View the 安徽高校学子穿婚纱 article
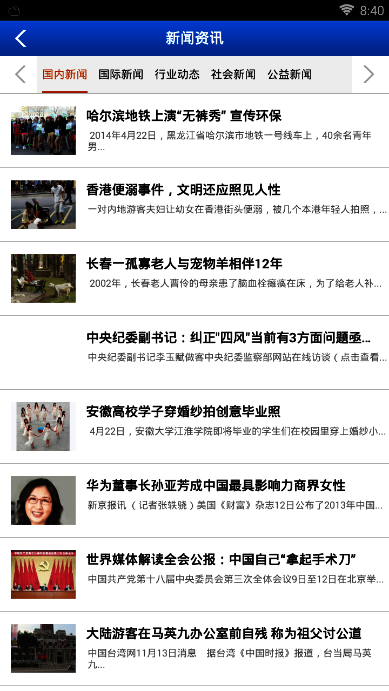 click(x=194, y=427)
